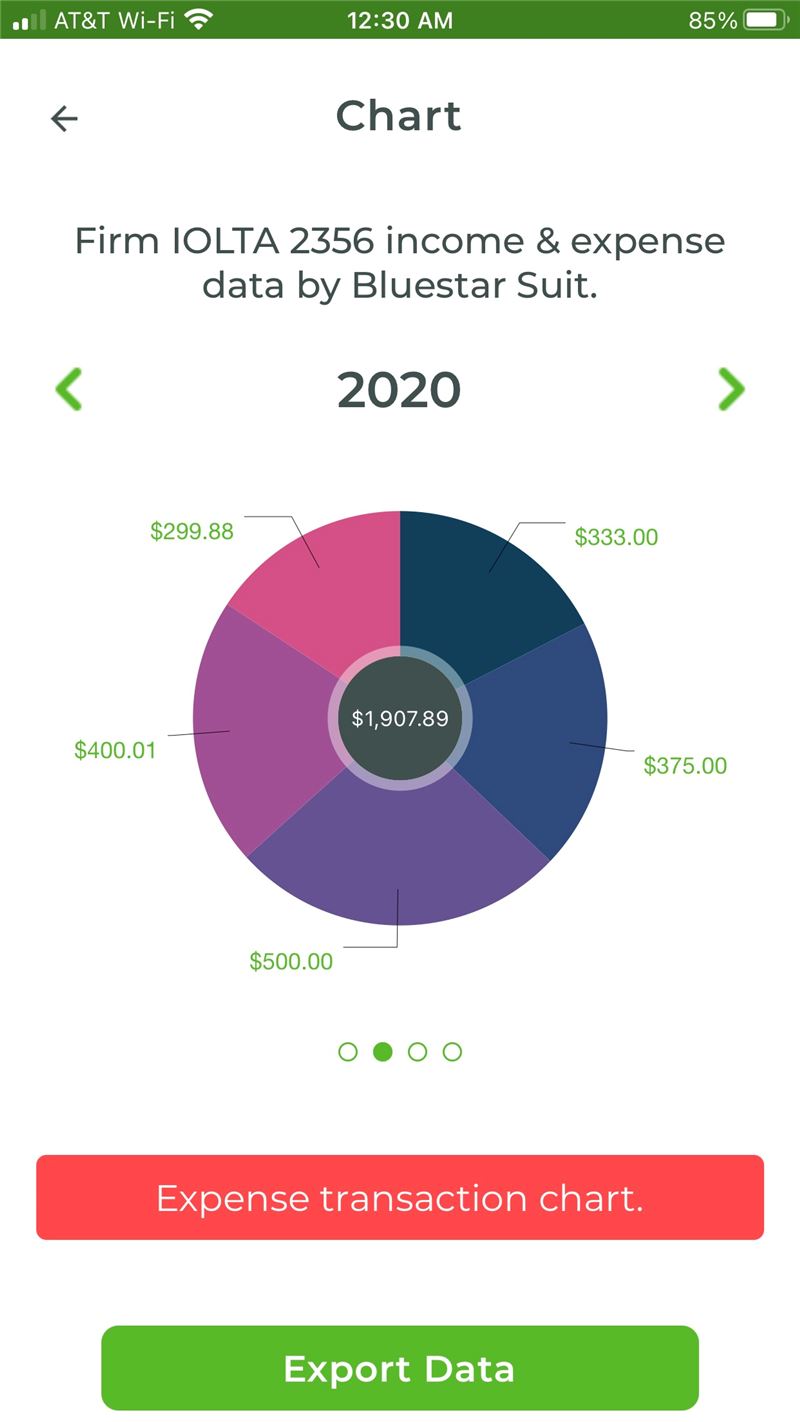The width and height of the screenshot is (800, 1422).
Task: Show the previous year's chart
Action: click(x=68, y=389)
